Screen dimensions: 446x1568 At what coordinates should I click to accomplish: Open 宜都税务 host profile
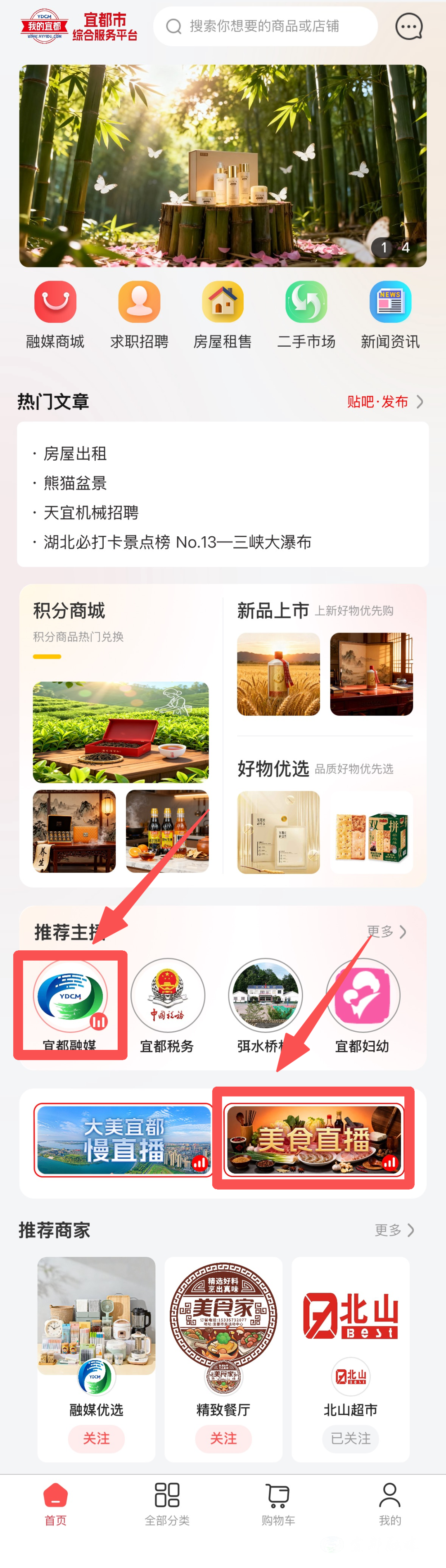point(167,1005)
